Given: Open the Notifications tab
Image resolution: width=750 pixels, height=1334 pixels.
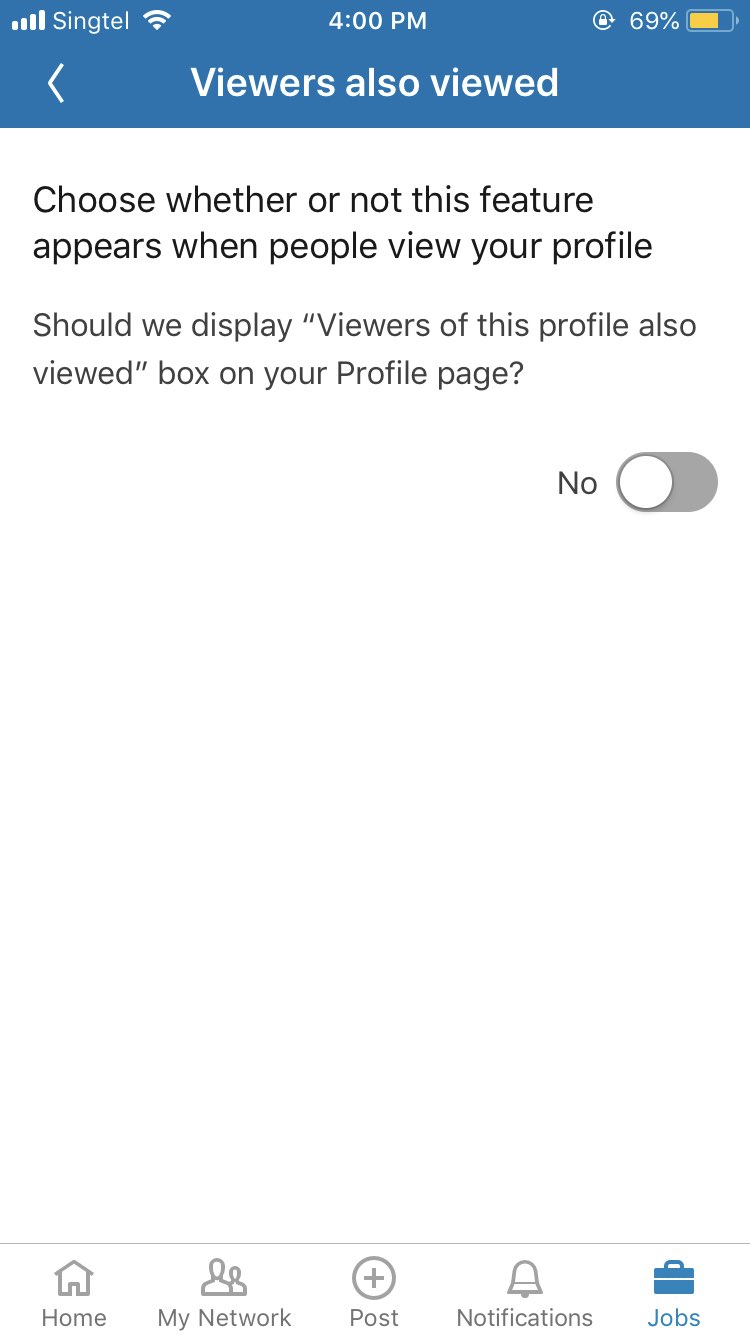Looking at the screenshot, I should pyautogui.click(x=524, y=1292).
